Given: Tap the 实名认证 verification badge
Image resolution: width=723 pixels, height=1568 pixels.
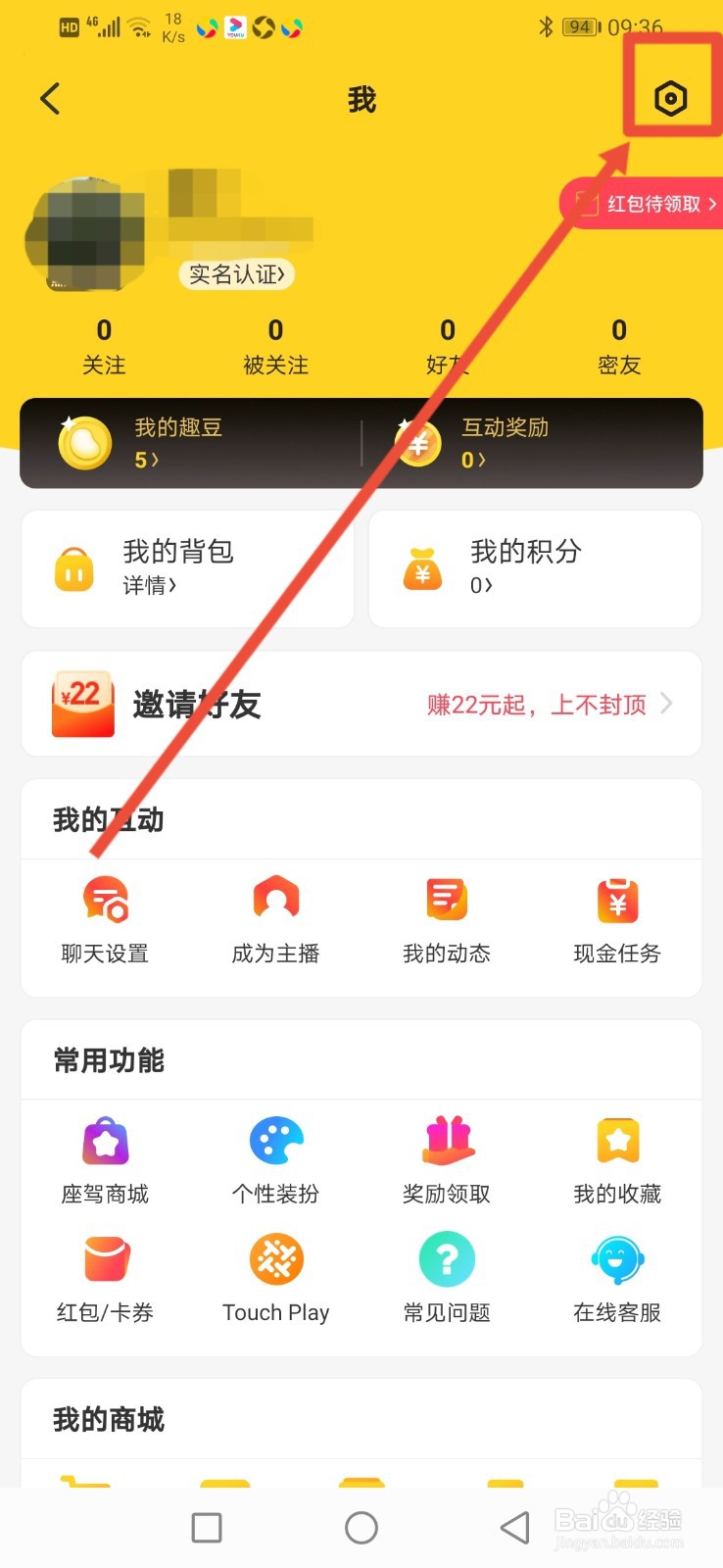Looking at the screenshot, I should (235, 275).
